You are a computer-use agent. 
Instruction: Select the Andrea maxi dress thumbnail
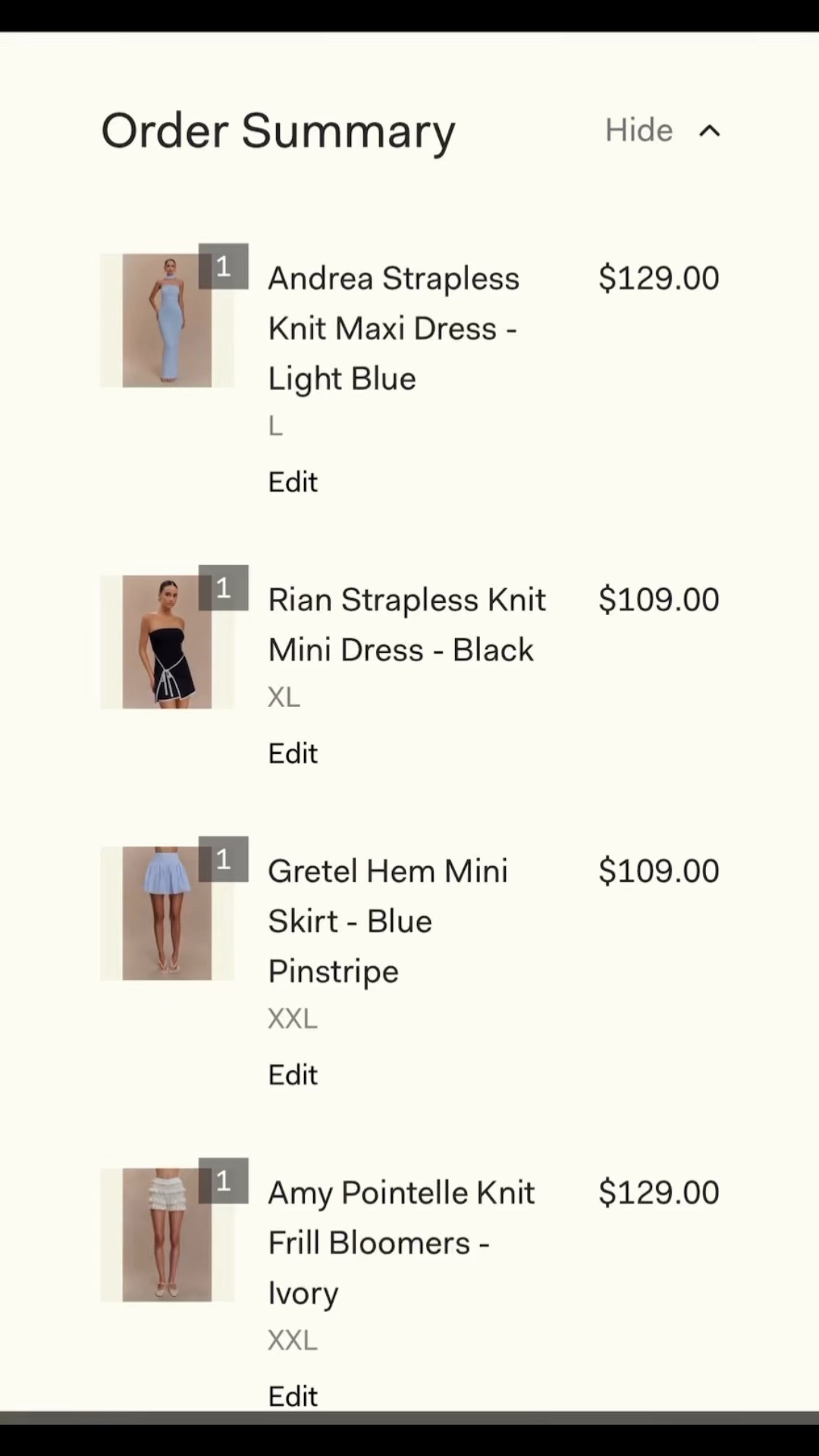[x=167, y=318]
